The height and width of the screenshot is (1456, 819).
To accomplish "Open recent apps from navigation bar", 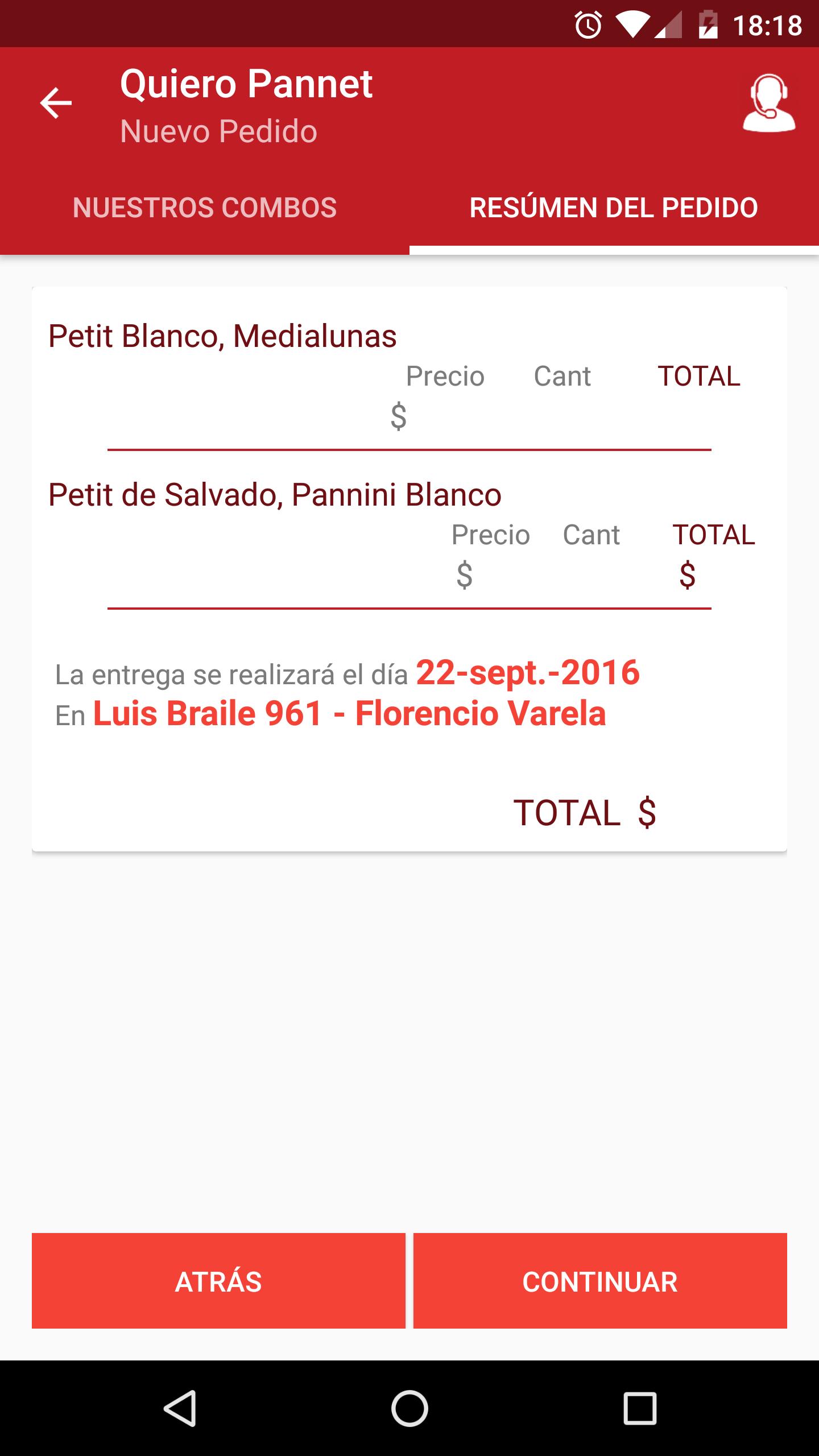I will [640, 1408].
